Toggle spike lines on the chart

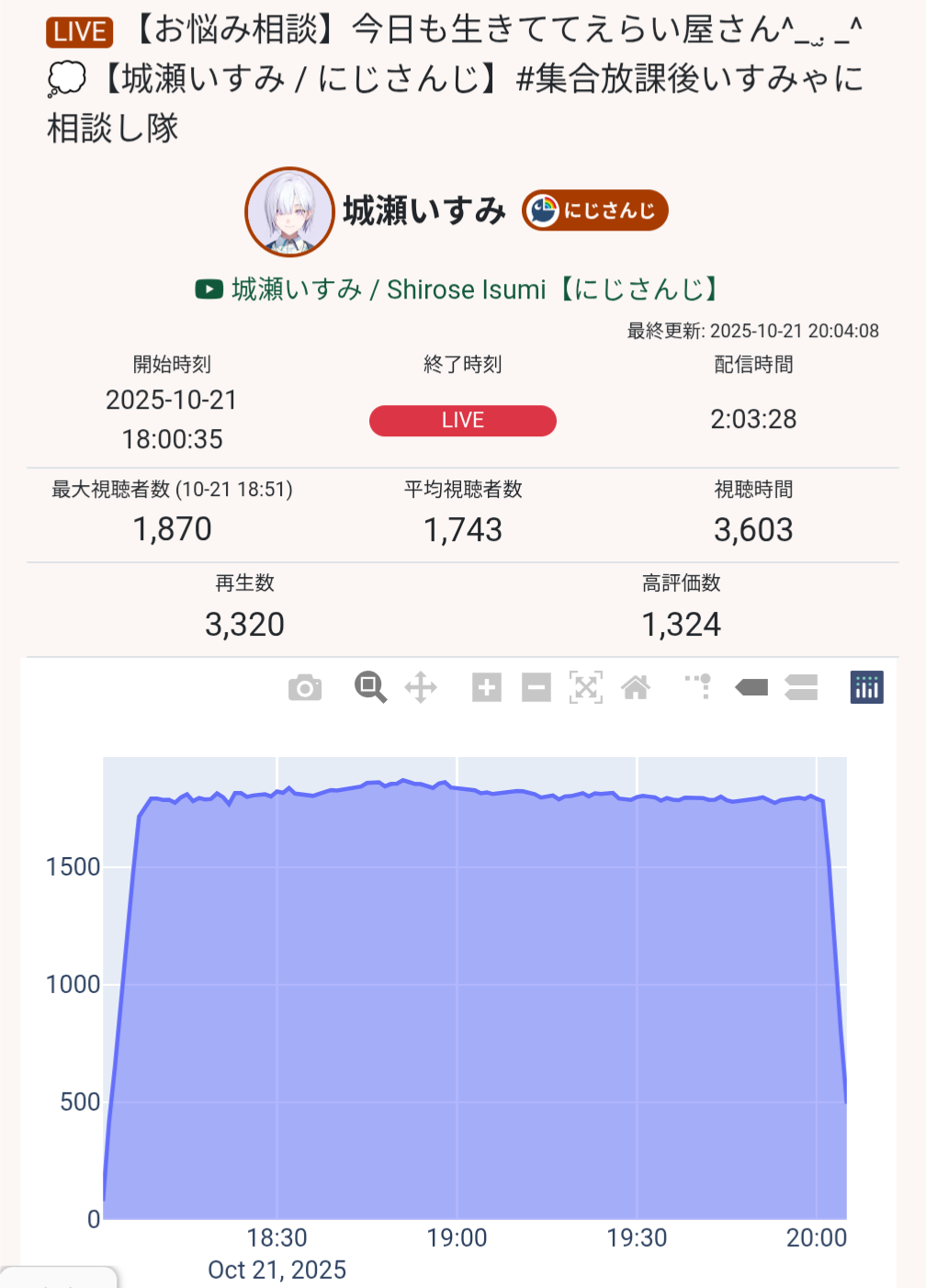click(699, 687)
